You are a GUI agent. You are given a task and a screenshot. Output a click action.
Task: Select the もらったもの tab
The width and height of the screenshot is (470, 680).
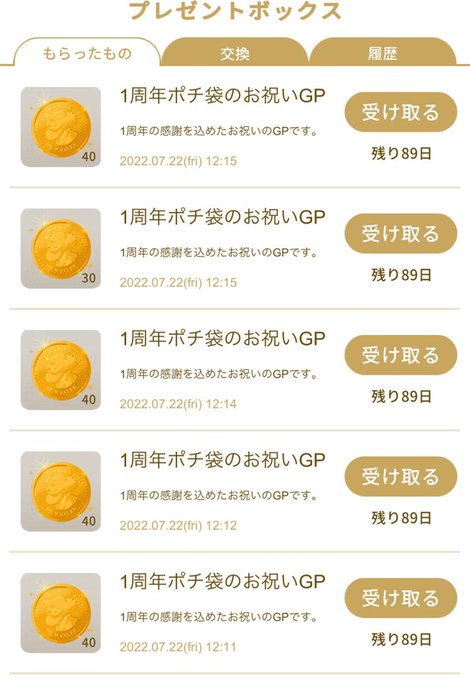coord(87,53)
